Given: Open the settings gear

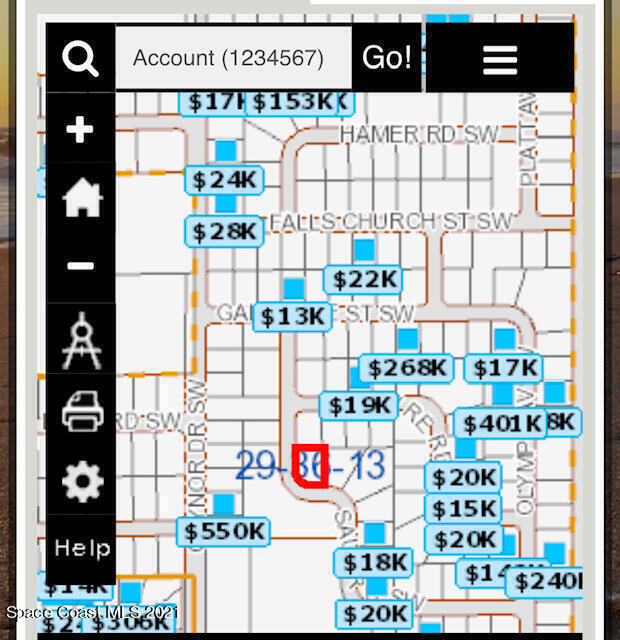Looking at the screenshot, I should pyautogui.click(x=81, y=482).
